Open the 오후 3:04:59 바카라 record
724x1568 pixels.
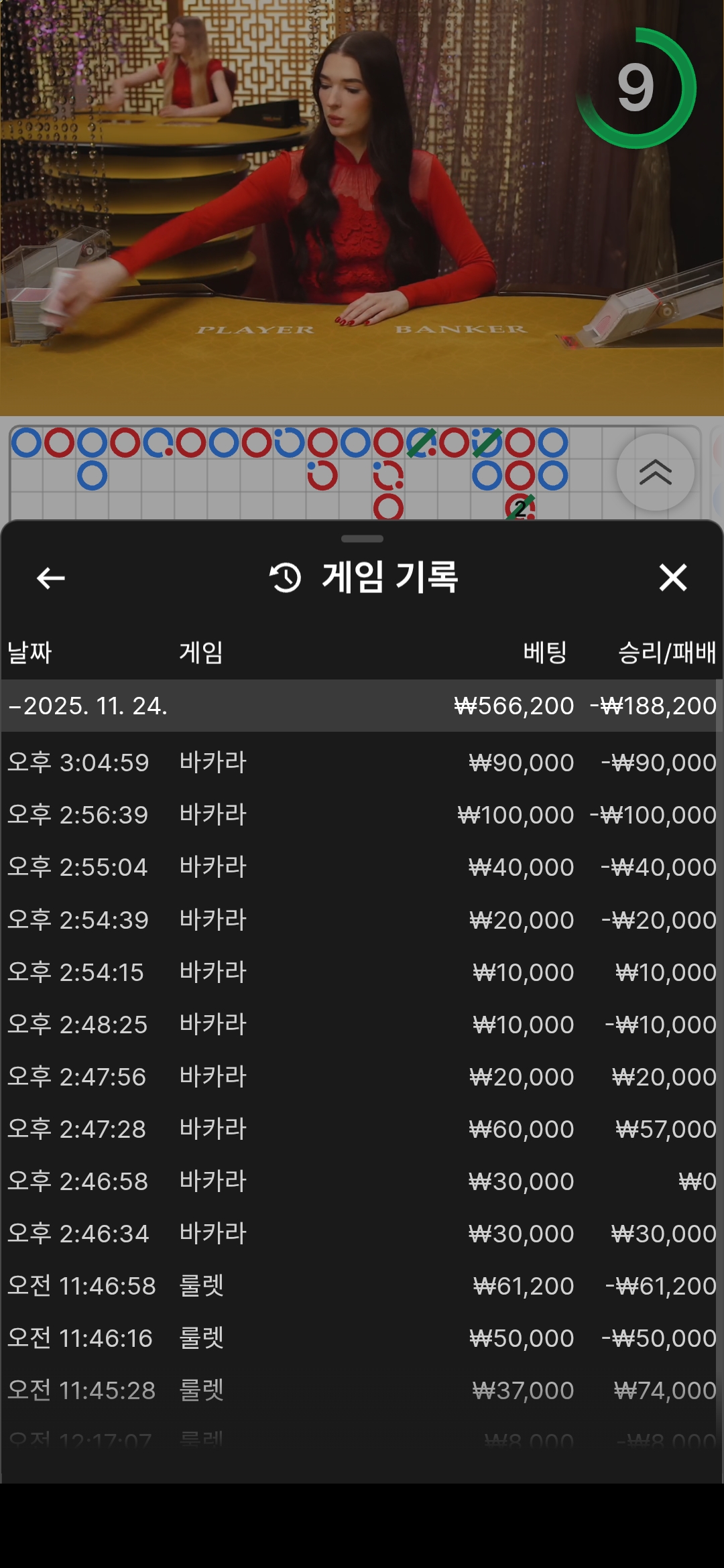pos(362,763)
